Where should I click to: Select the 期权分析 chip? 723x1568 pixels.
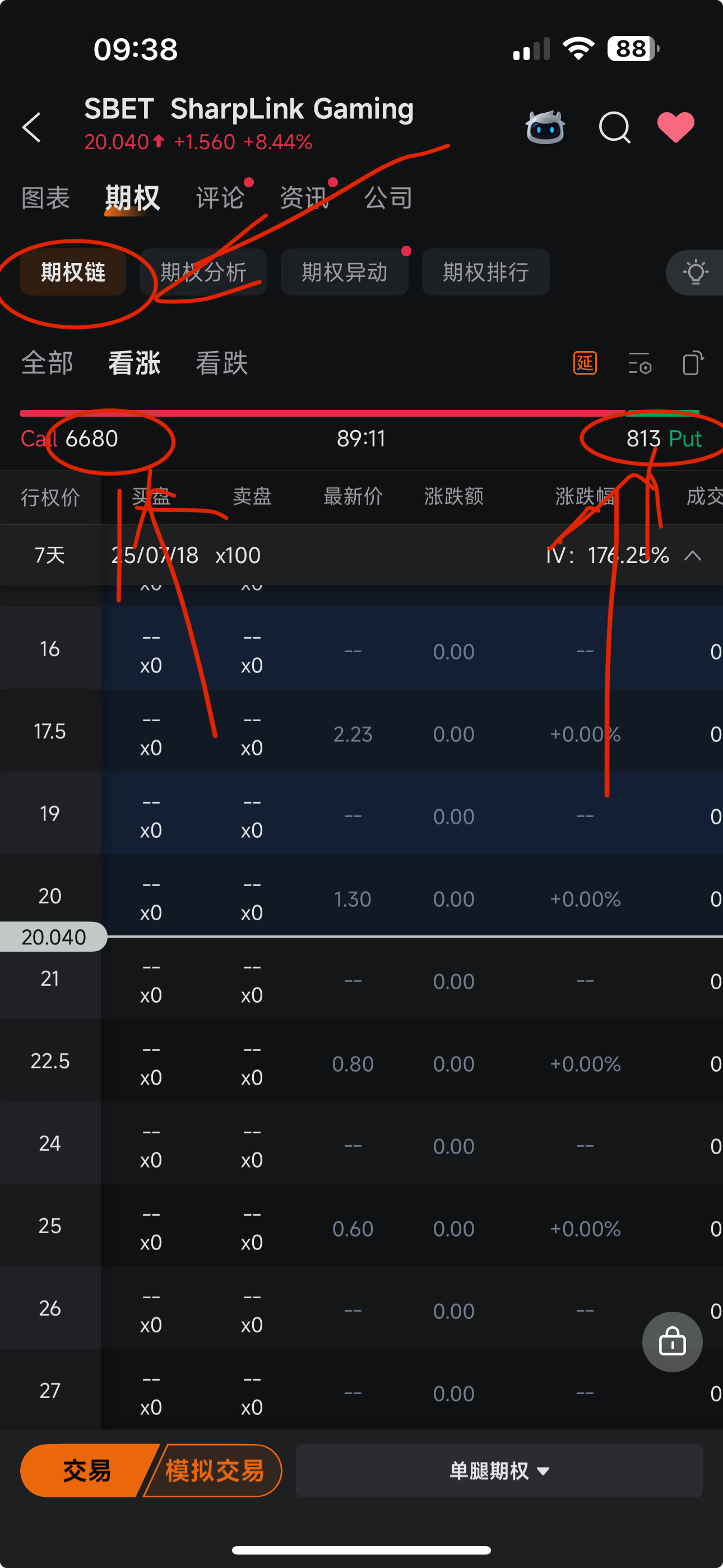click(x=203, y=271)
